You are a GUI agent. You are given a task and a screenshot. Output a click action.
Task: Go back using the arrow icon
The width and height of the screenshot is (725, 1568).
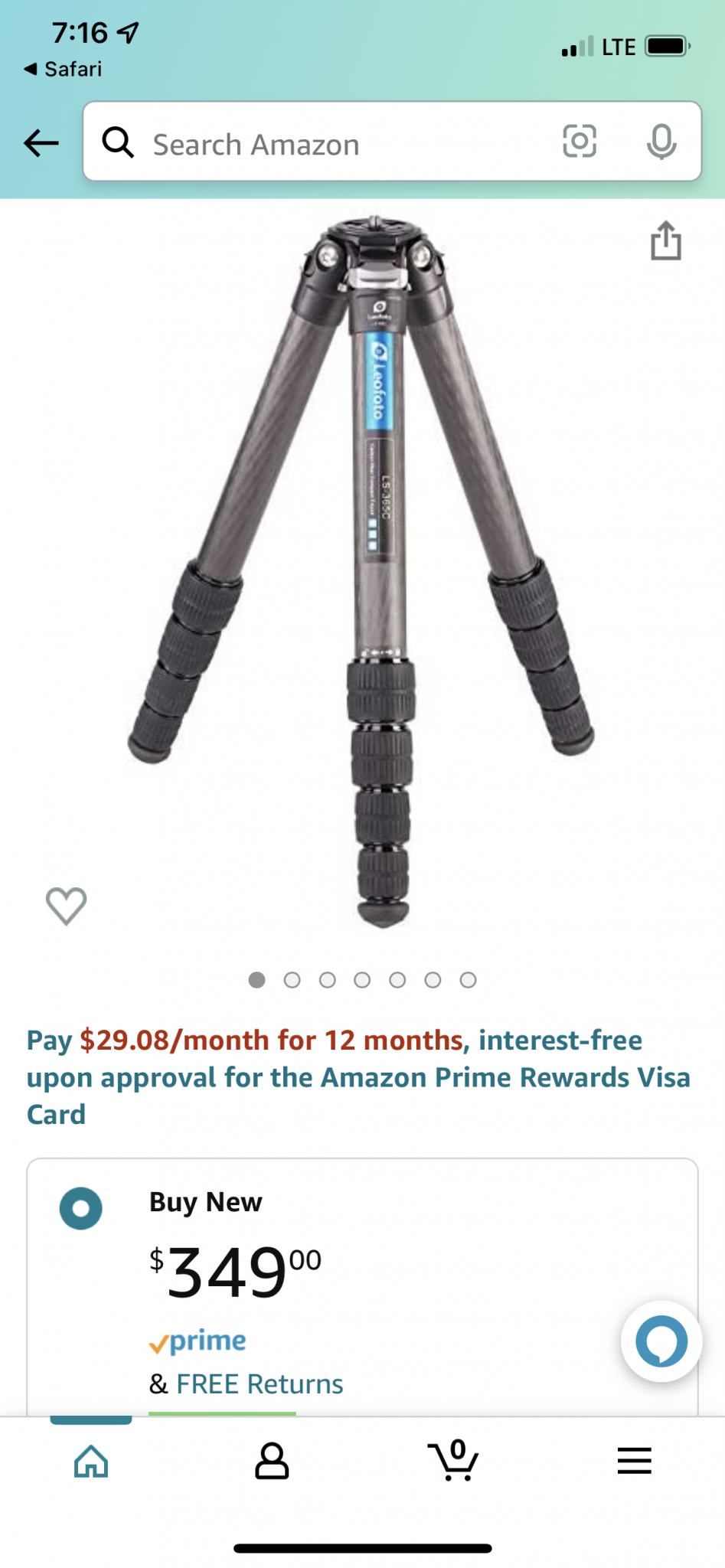[41, 142]
